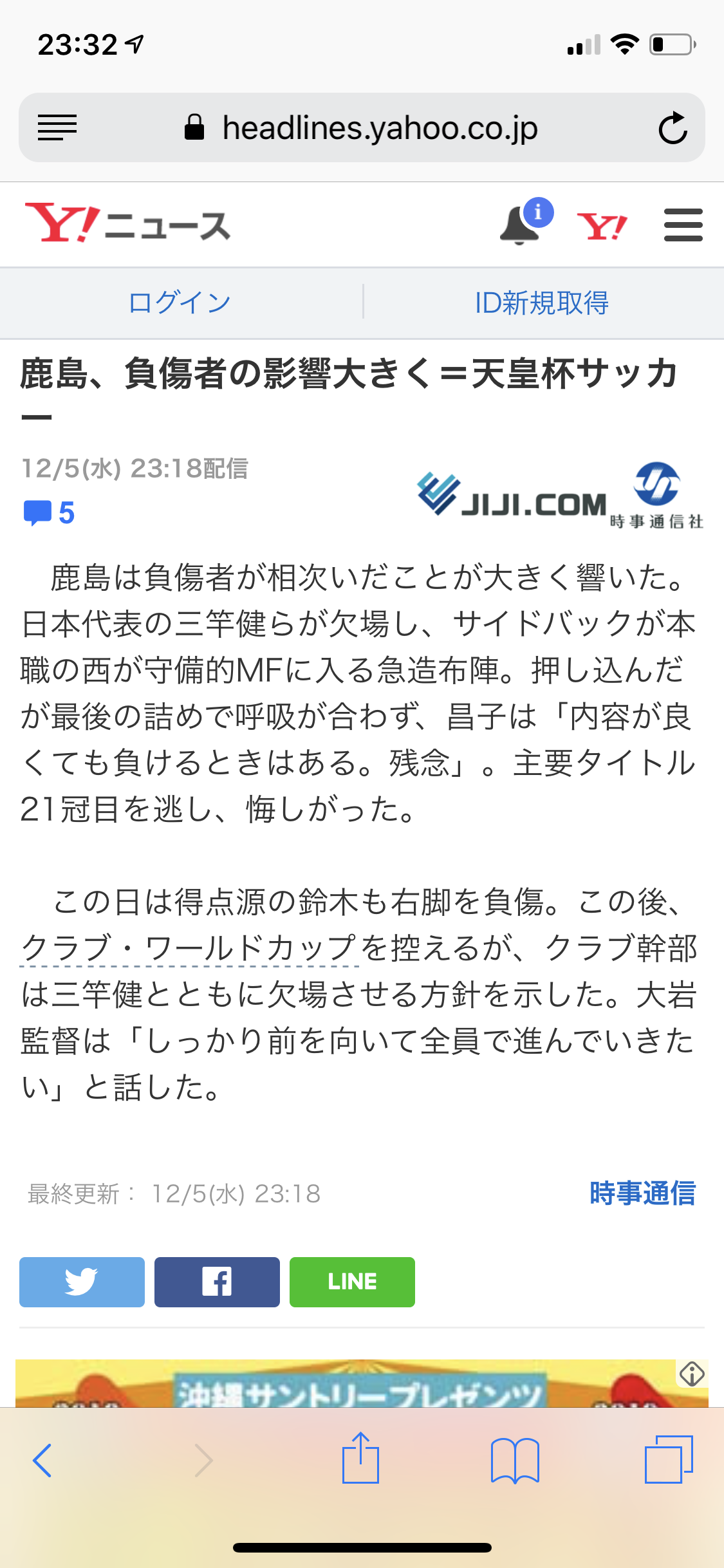Open the reader view lines icon
This screenshot has width=724, height=1568.
pyautogui.click(x=57, y=127)
